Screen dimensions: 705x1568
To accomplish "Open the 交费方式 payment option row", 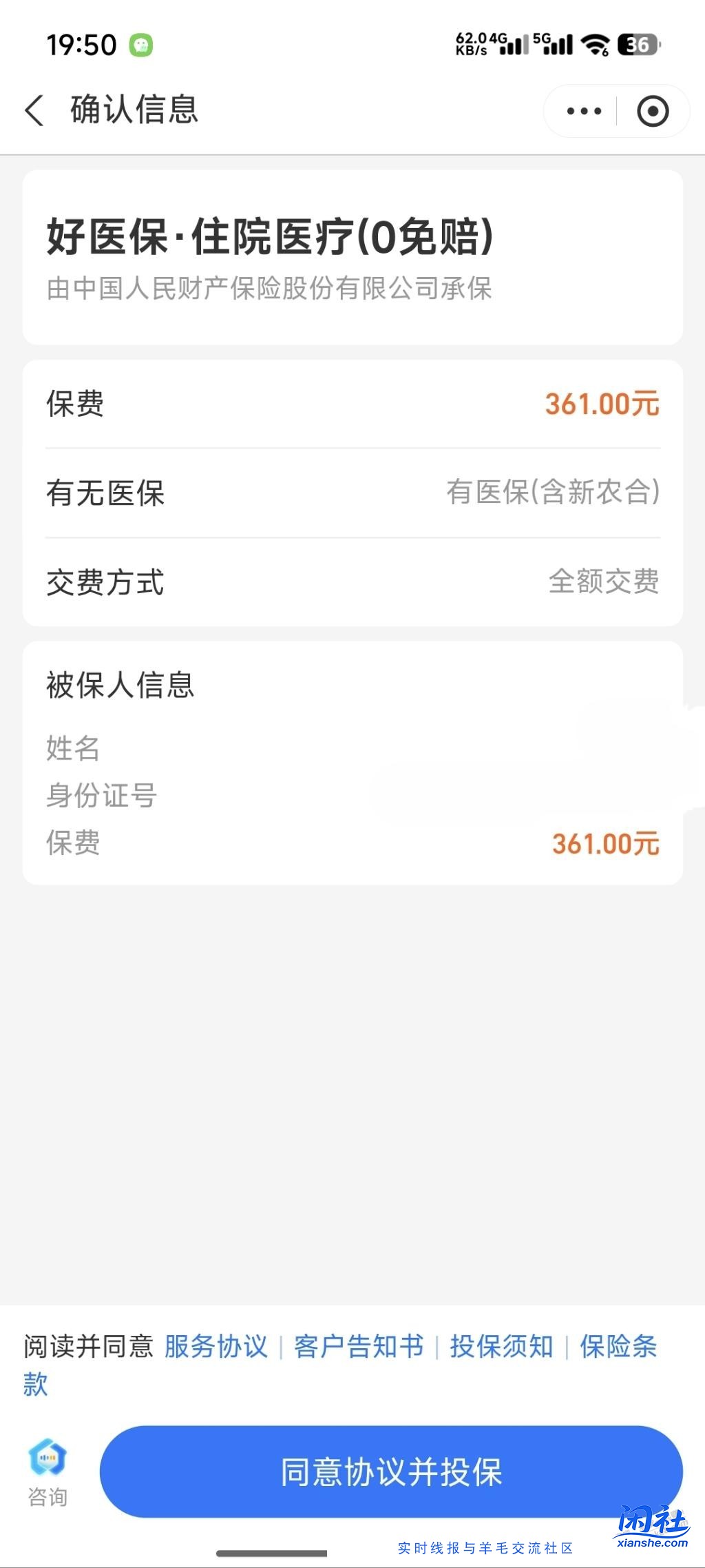I will [x=352, y=583].
